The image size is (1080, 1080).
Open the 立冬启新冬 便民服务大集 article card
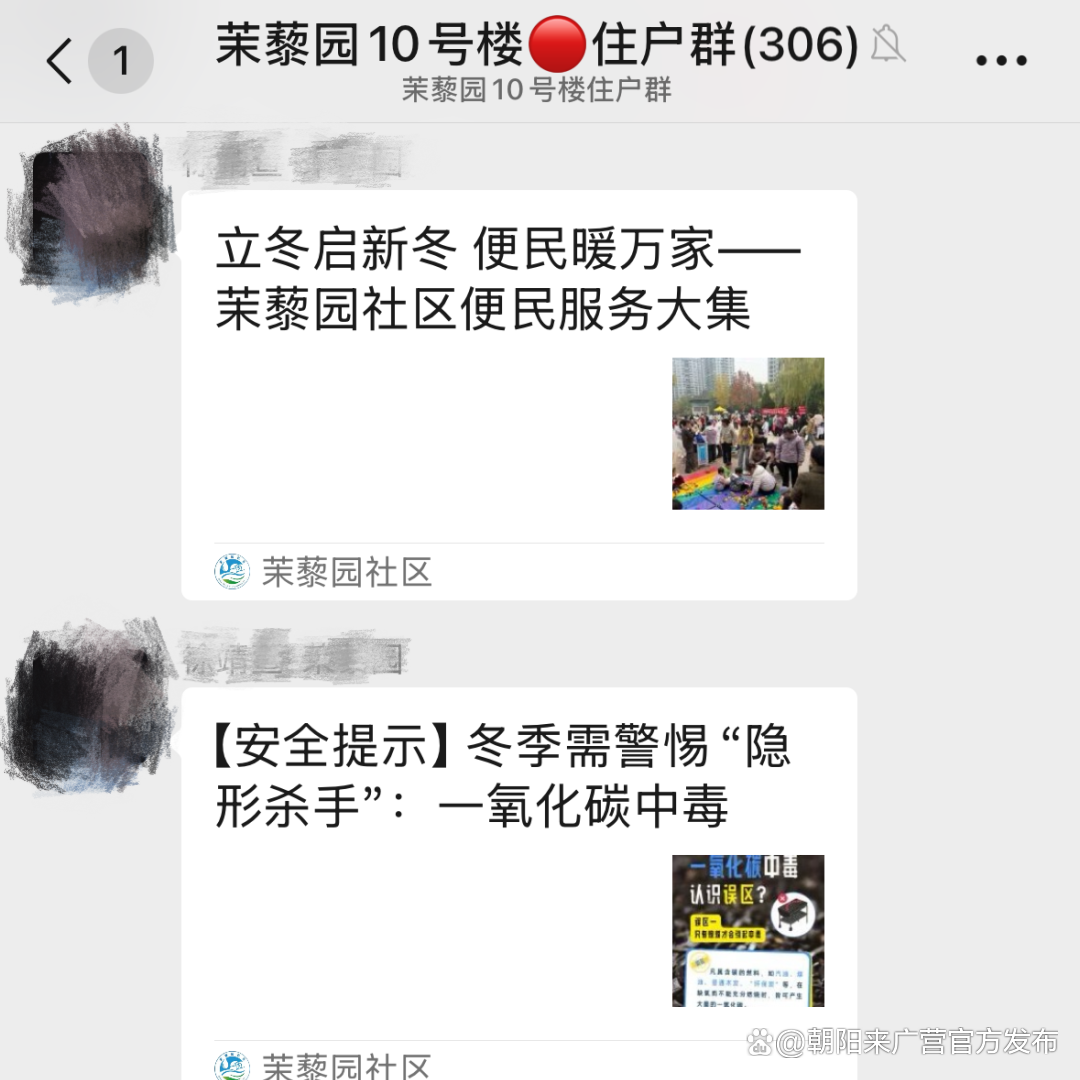click(x=518, y=394)
